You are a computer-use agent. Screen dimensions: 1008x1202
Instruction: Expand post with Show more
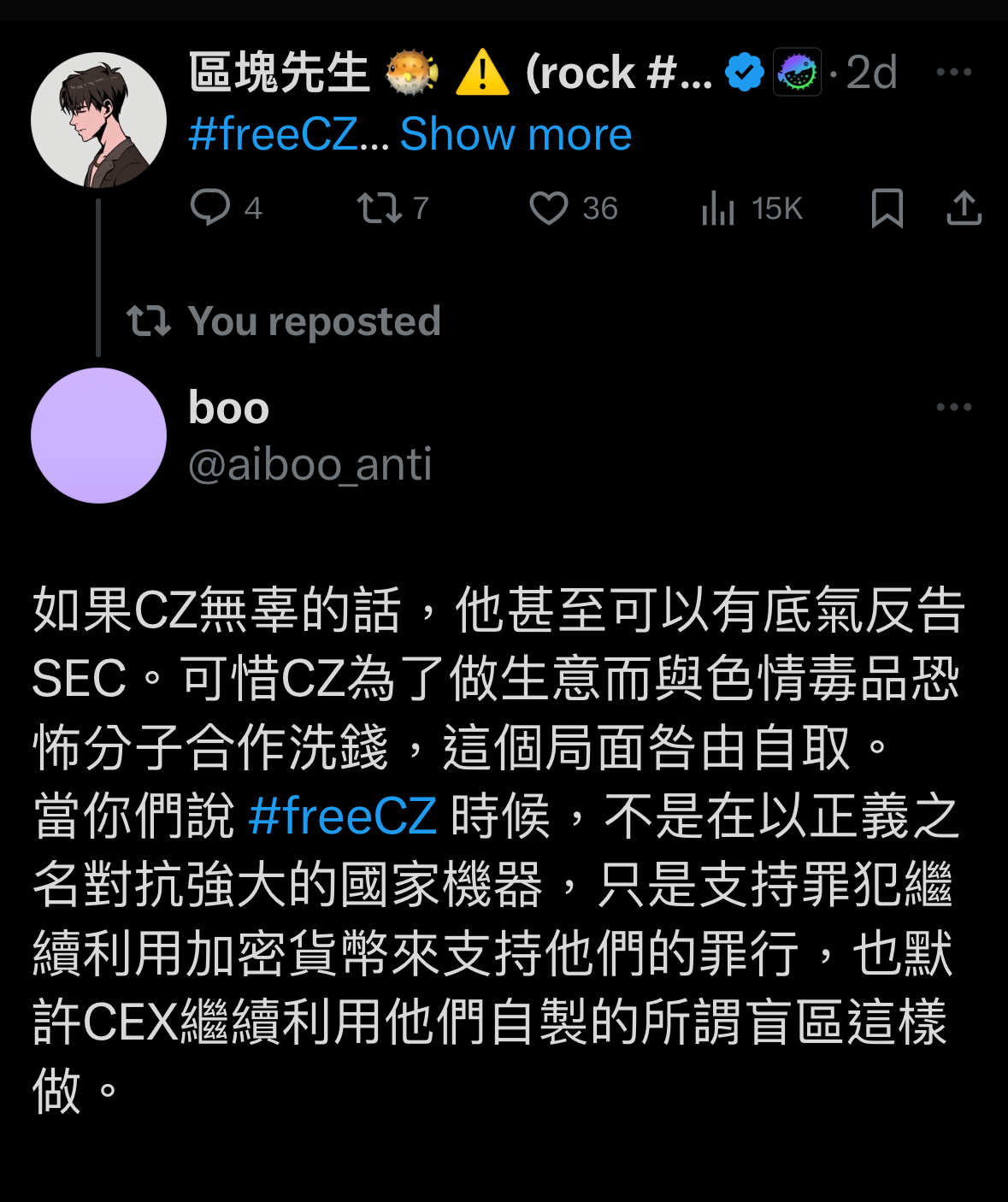[x=516, y=134]
